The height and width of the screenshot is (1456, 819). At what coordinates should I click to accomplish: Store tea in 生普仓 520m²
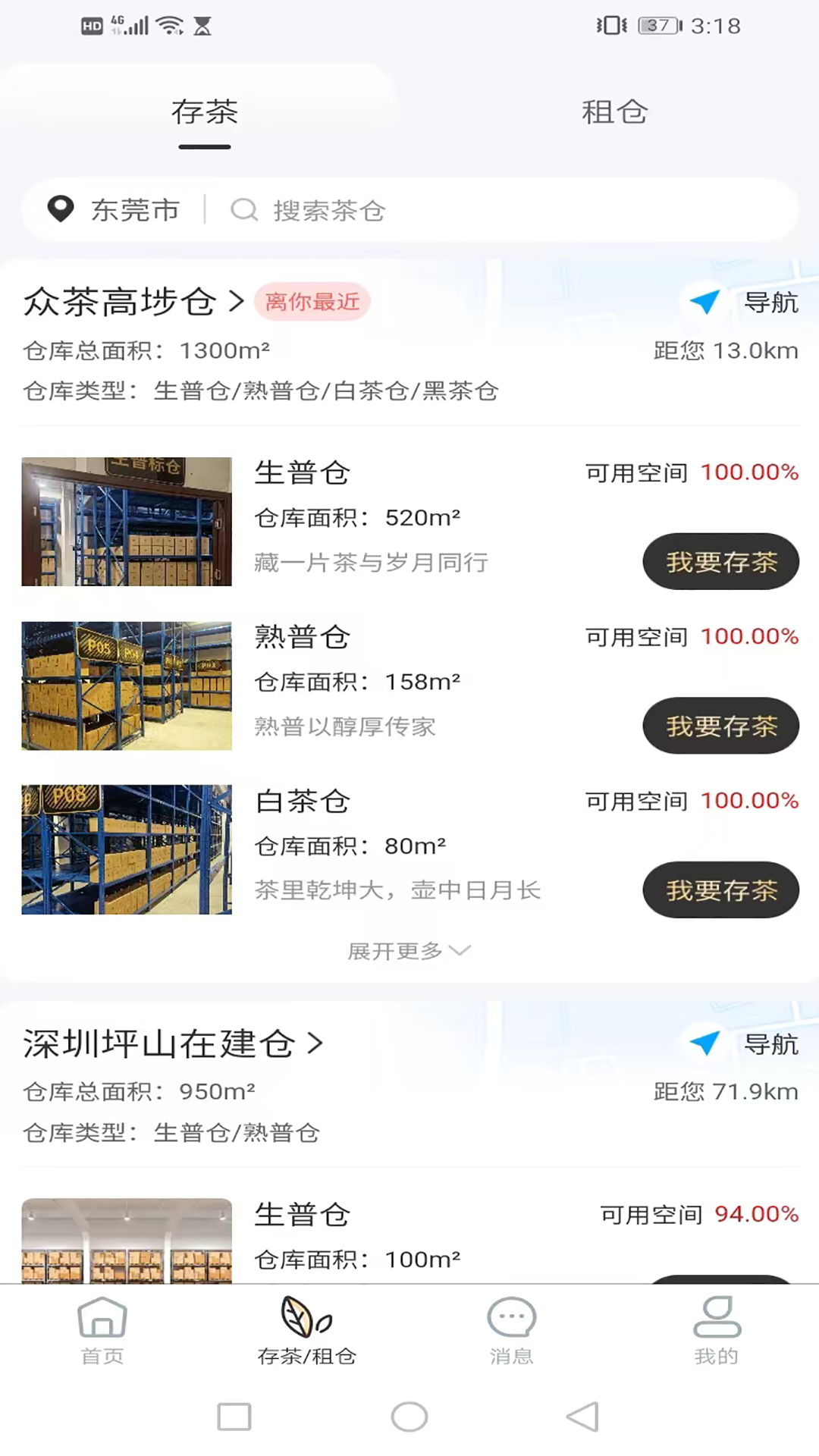coord(720,562)
